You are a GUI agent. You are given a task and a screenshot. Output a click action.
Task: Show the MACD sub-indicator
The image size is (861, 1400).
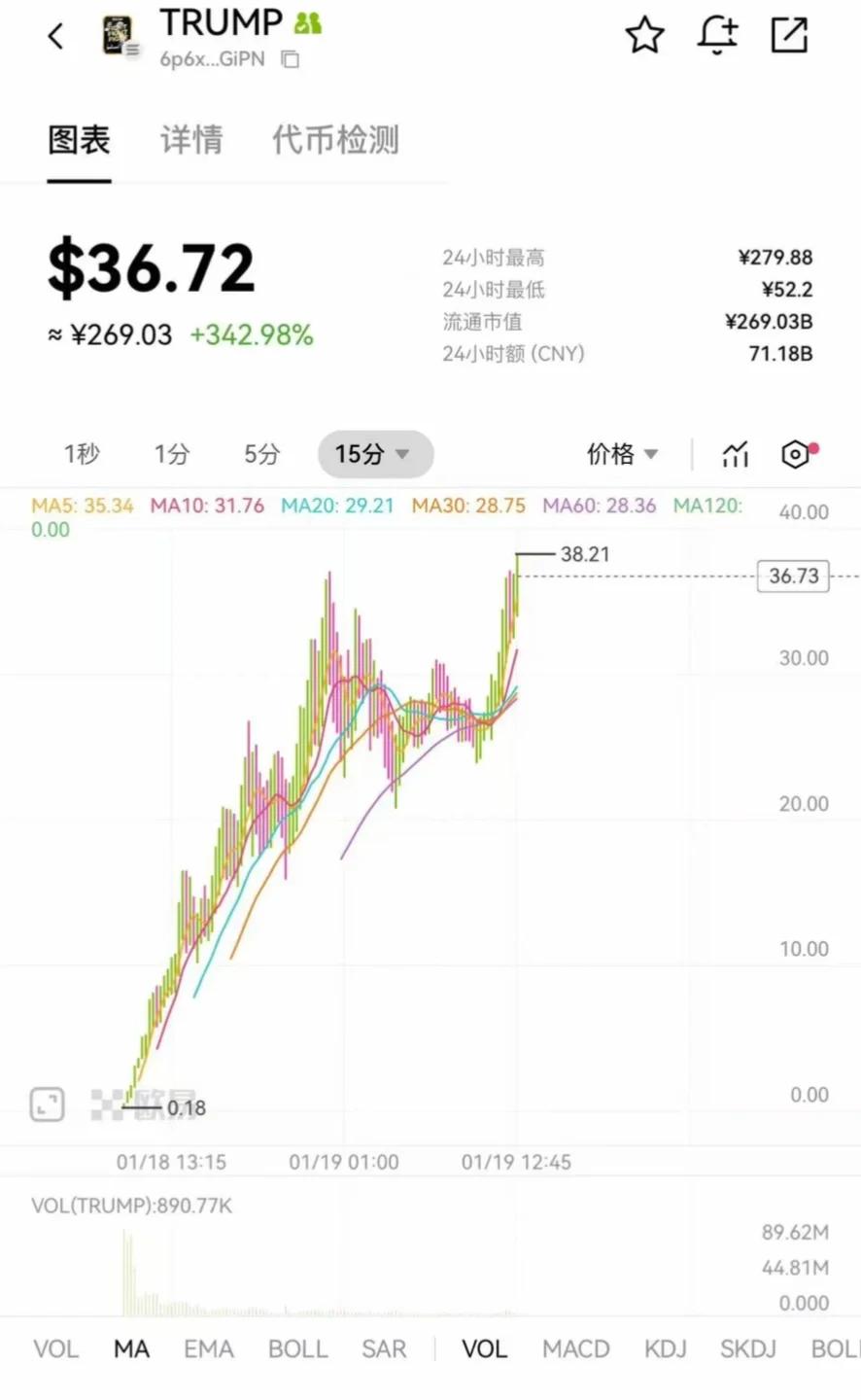click(x=575, y=1349)
